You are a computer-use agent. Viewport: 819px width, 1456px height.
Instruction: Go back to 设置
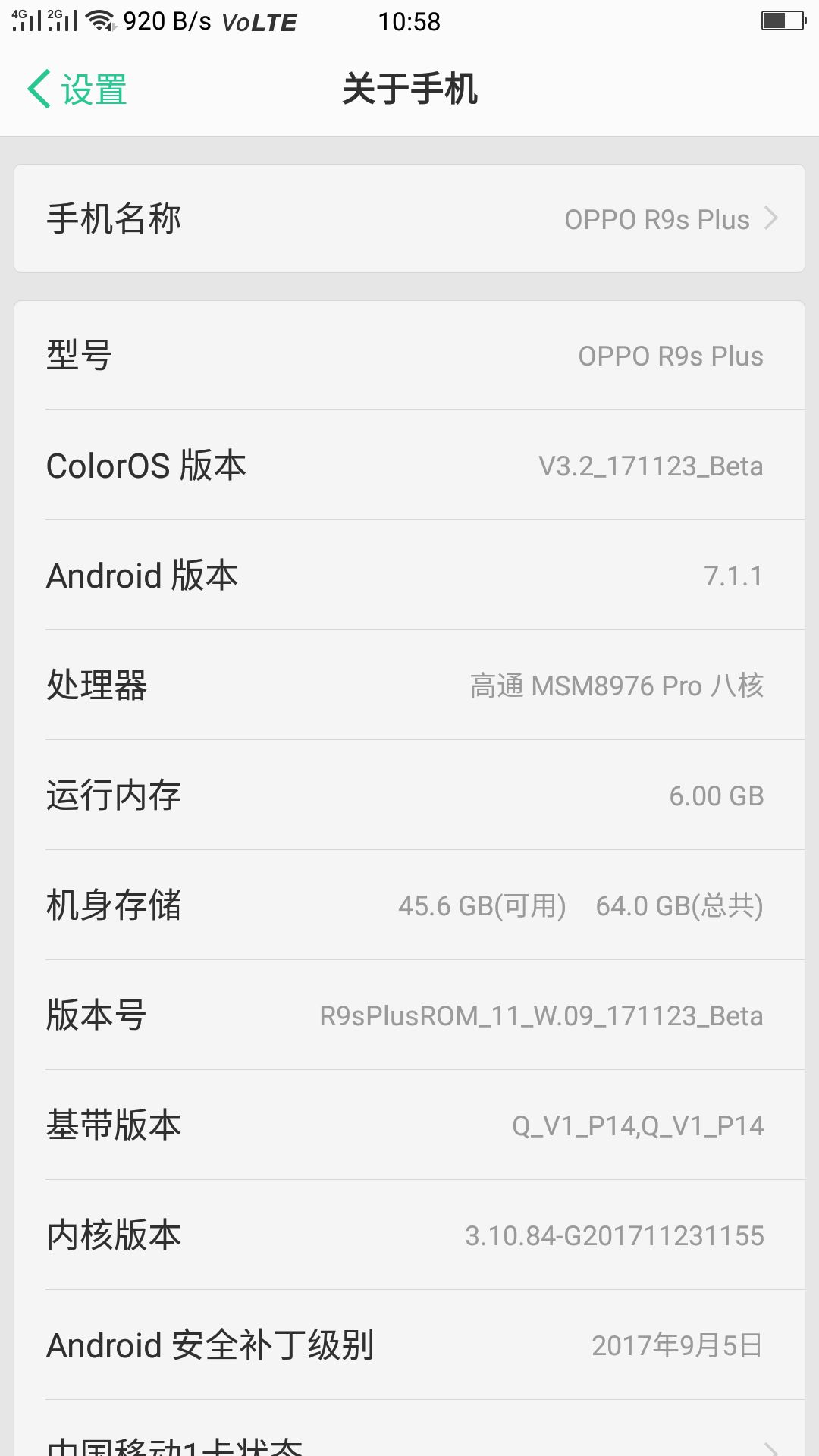tap(77, 89)
